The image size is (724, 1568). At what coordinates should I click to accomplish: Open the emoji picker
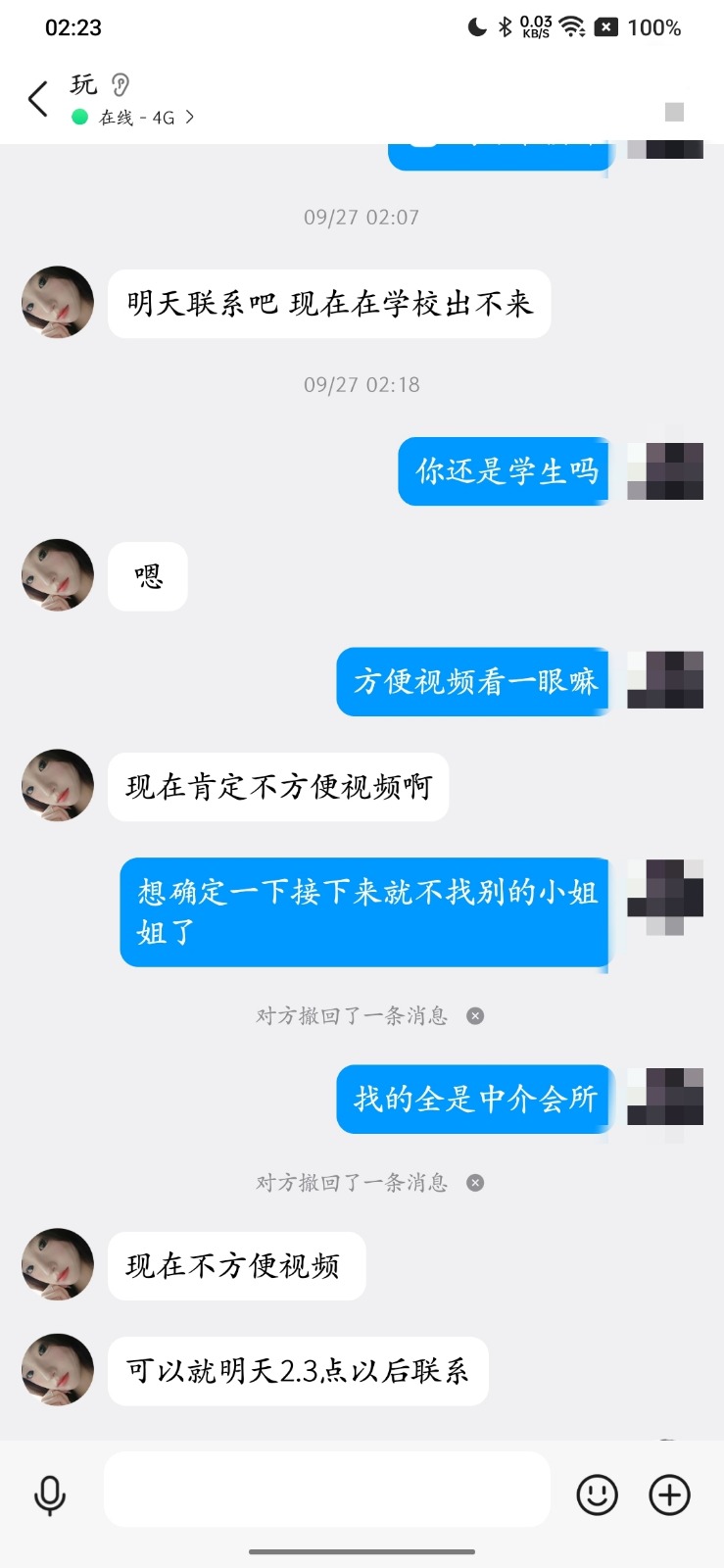click(x=597, y=1495)
